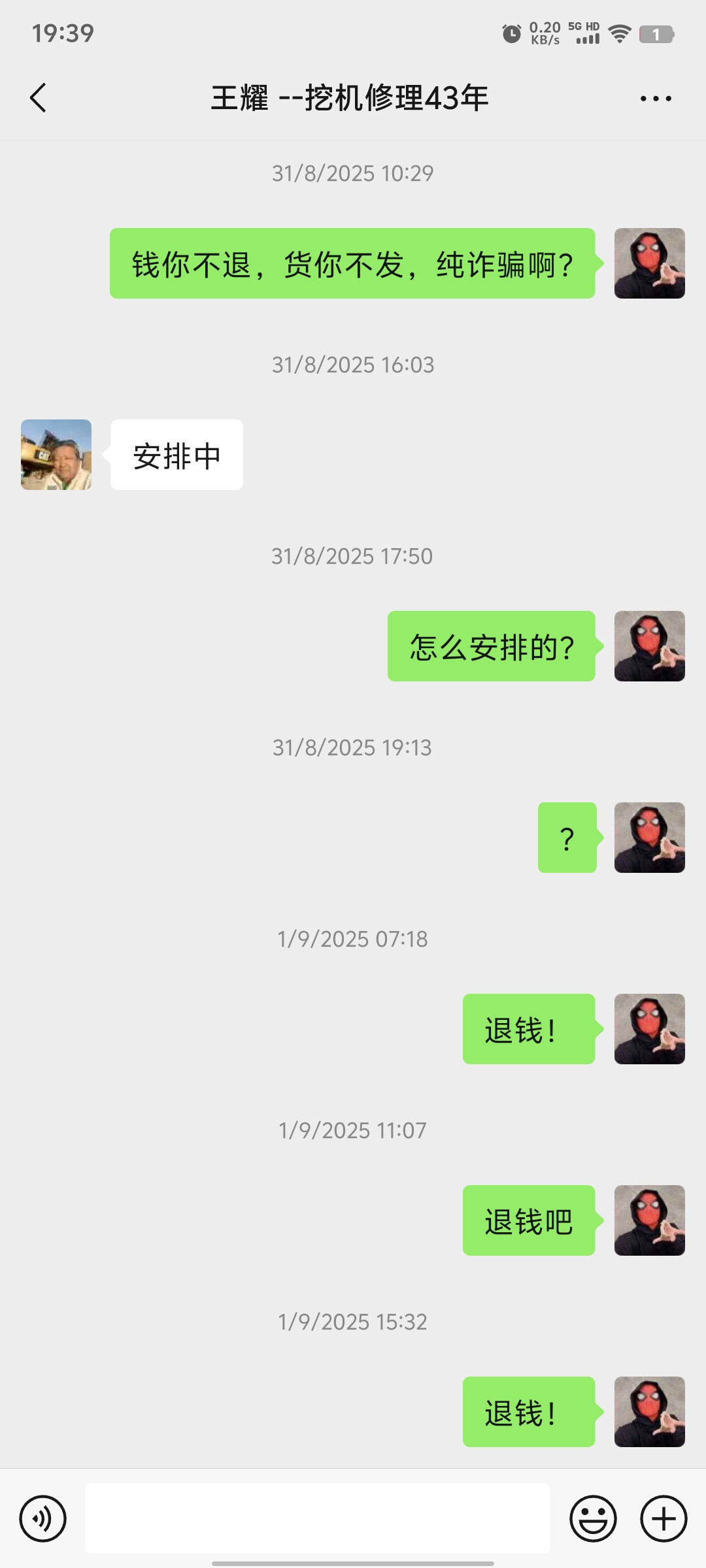The height and width of the screenshot is (1568, 706).
Task: Open the chat info overflow menu
Action: click(x=655, y=99)
